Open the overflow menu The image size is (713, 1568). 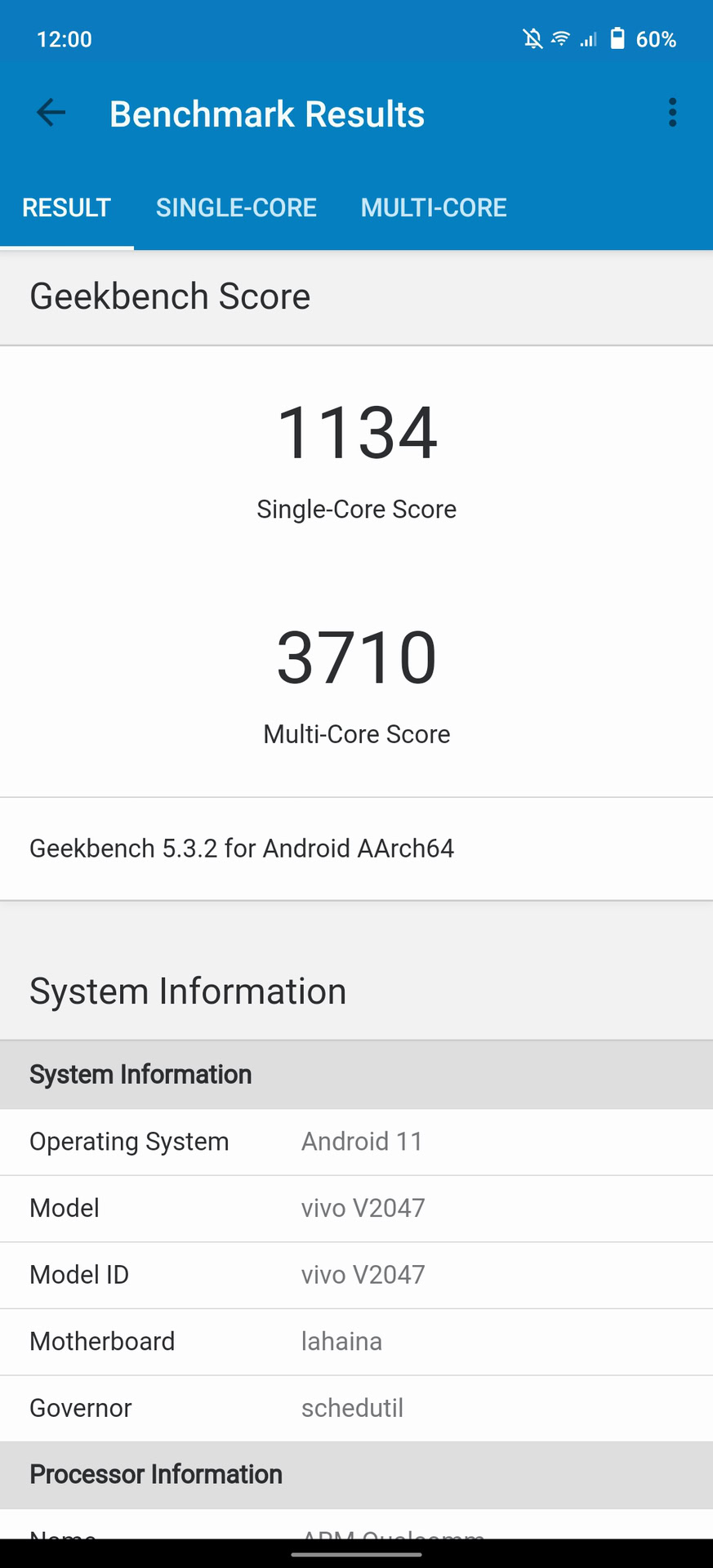pyautogui.click(x=672, y=113)
